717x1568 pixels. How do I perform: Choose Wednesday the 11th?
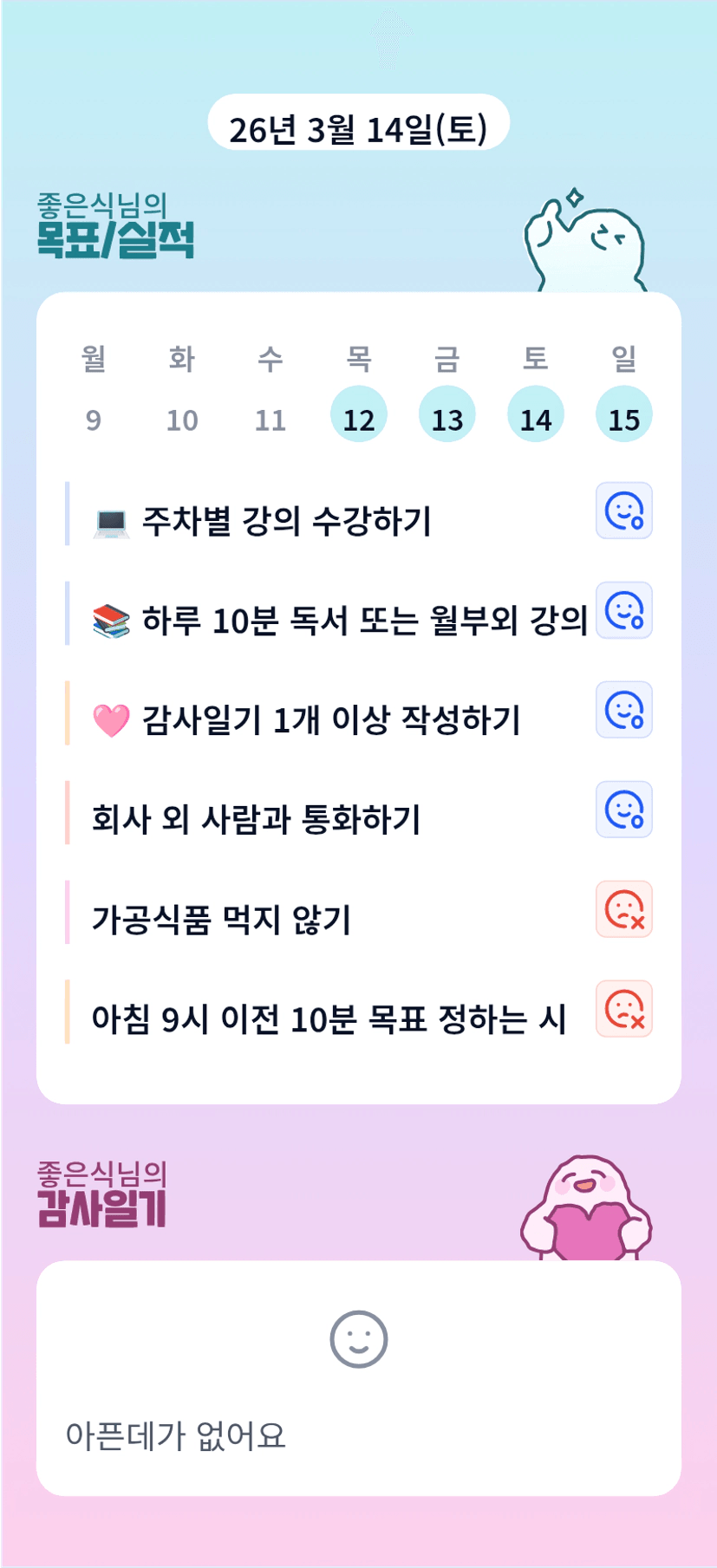pos(271,420)
